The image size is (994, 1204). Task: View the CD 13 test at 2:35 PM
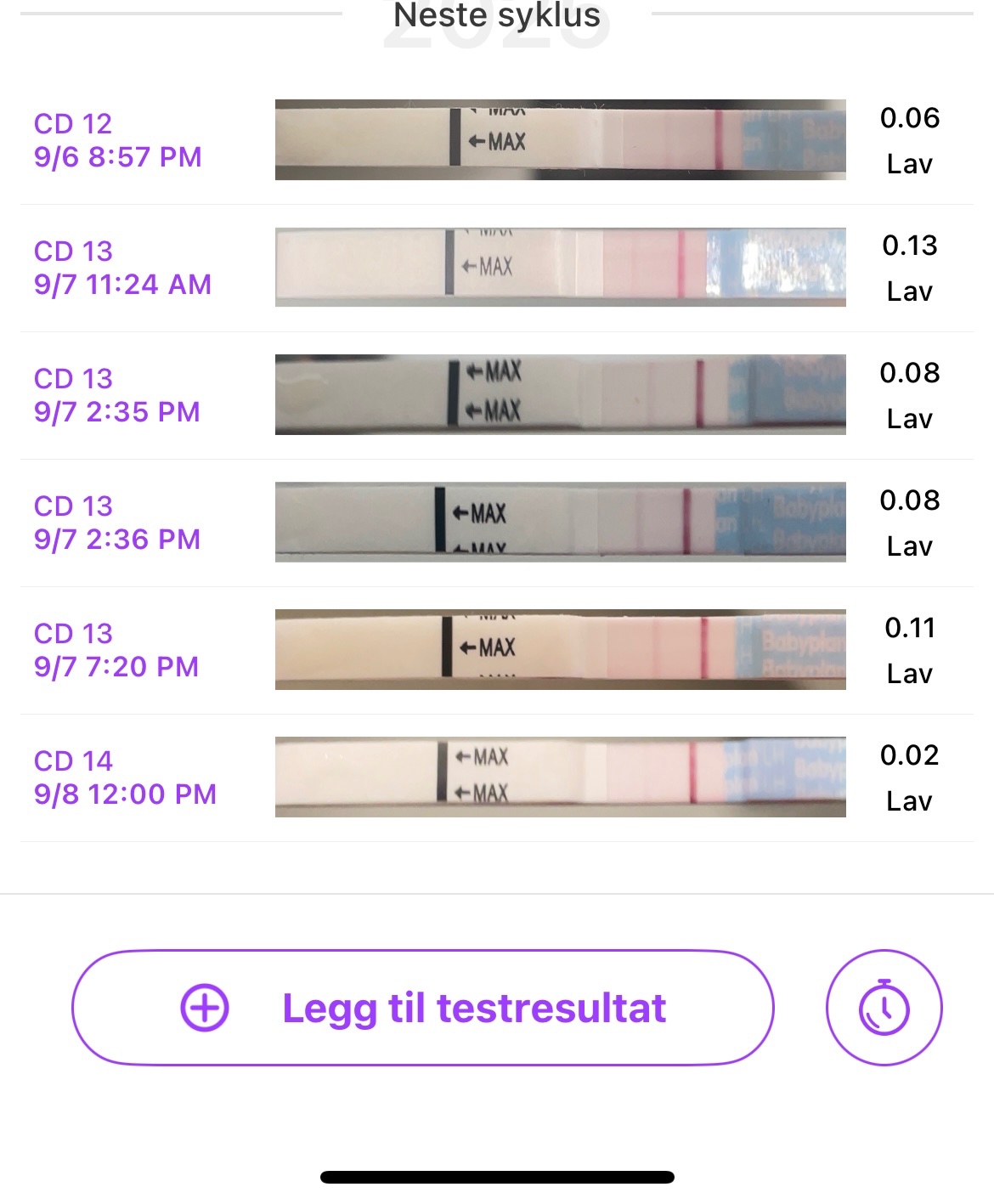[x=497, y=395]
